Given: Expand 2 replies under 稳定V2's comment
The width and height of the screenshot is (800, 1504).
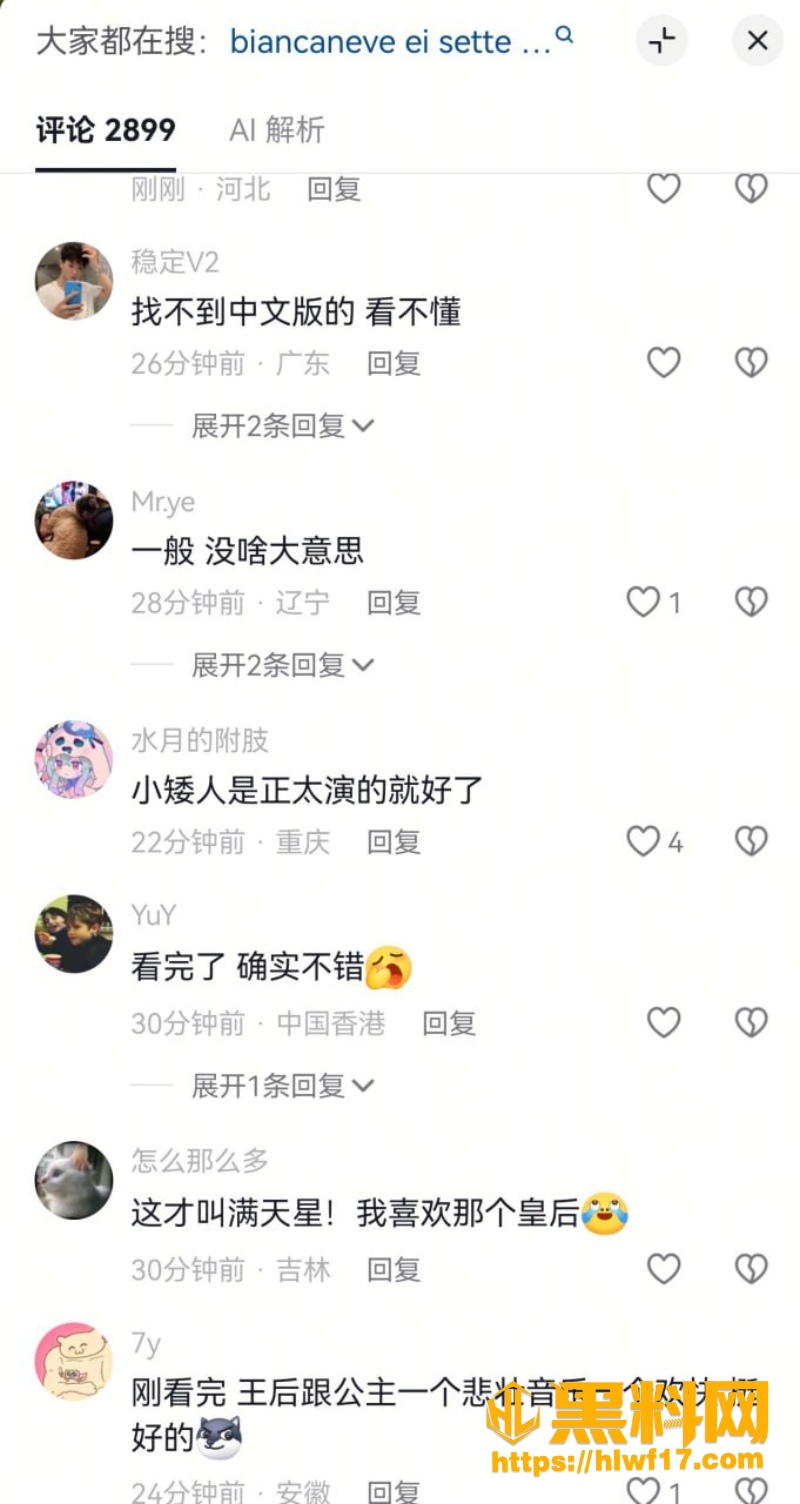Looking at the screenshot, I should (282, 426).
